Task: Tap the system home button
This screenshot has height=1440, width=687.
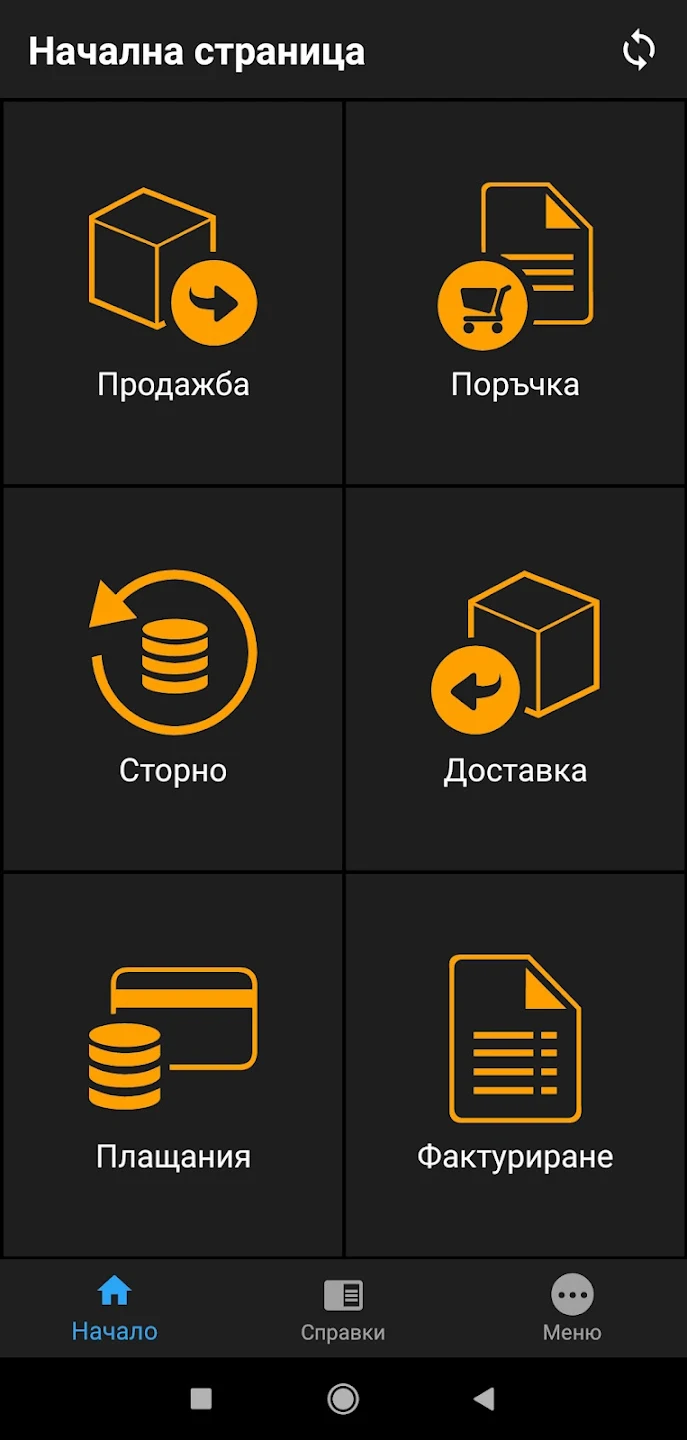Action: click(x=343, y=1398)
